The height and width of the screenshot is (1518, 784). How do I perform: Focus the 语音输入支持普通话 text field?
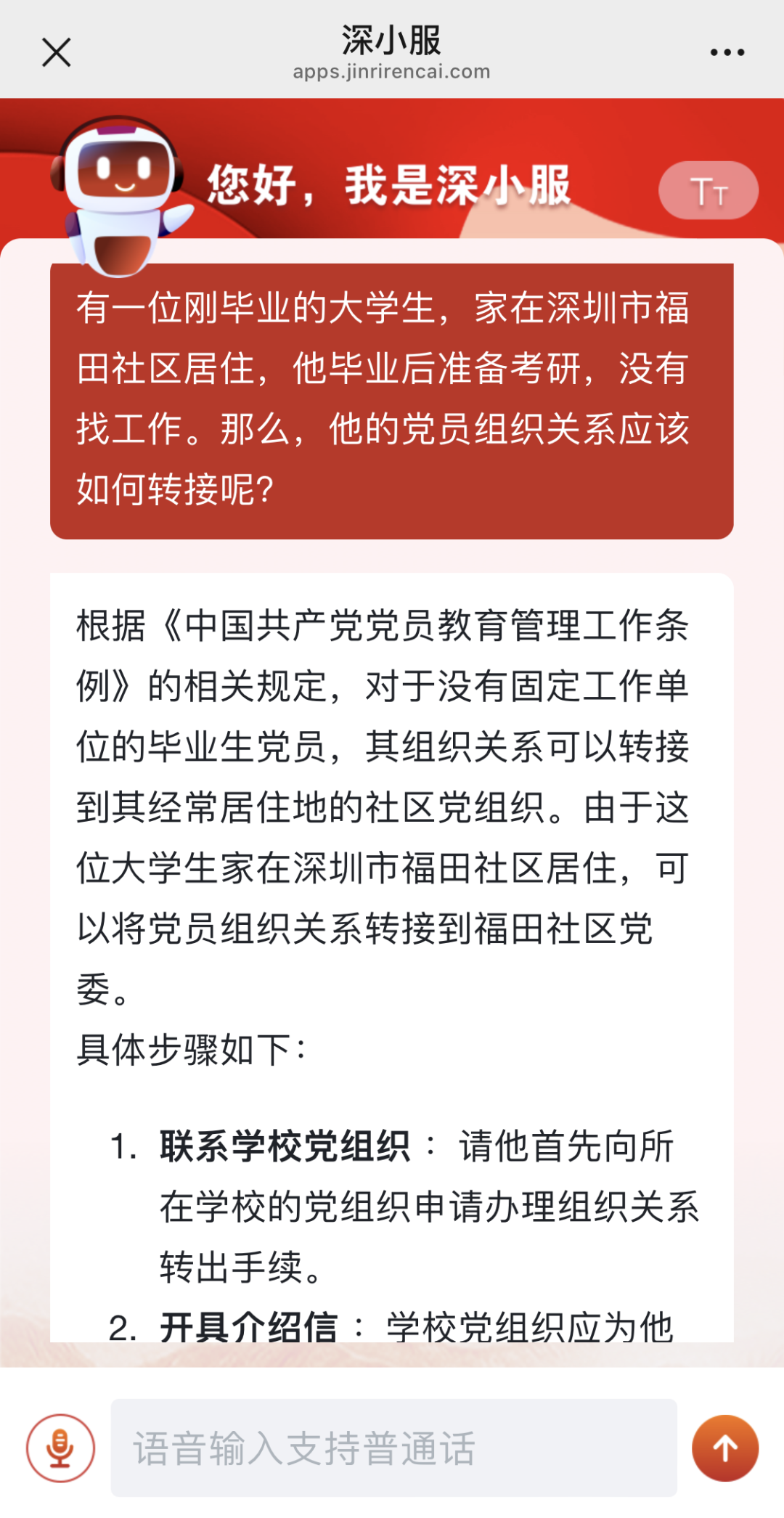point(393,1448)
